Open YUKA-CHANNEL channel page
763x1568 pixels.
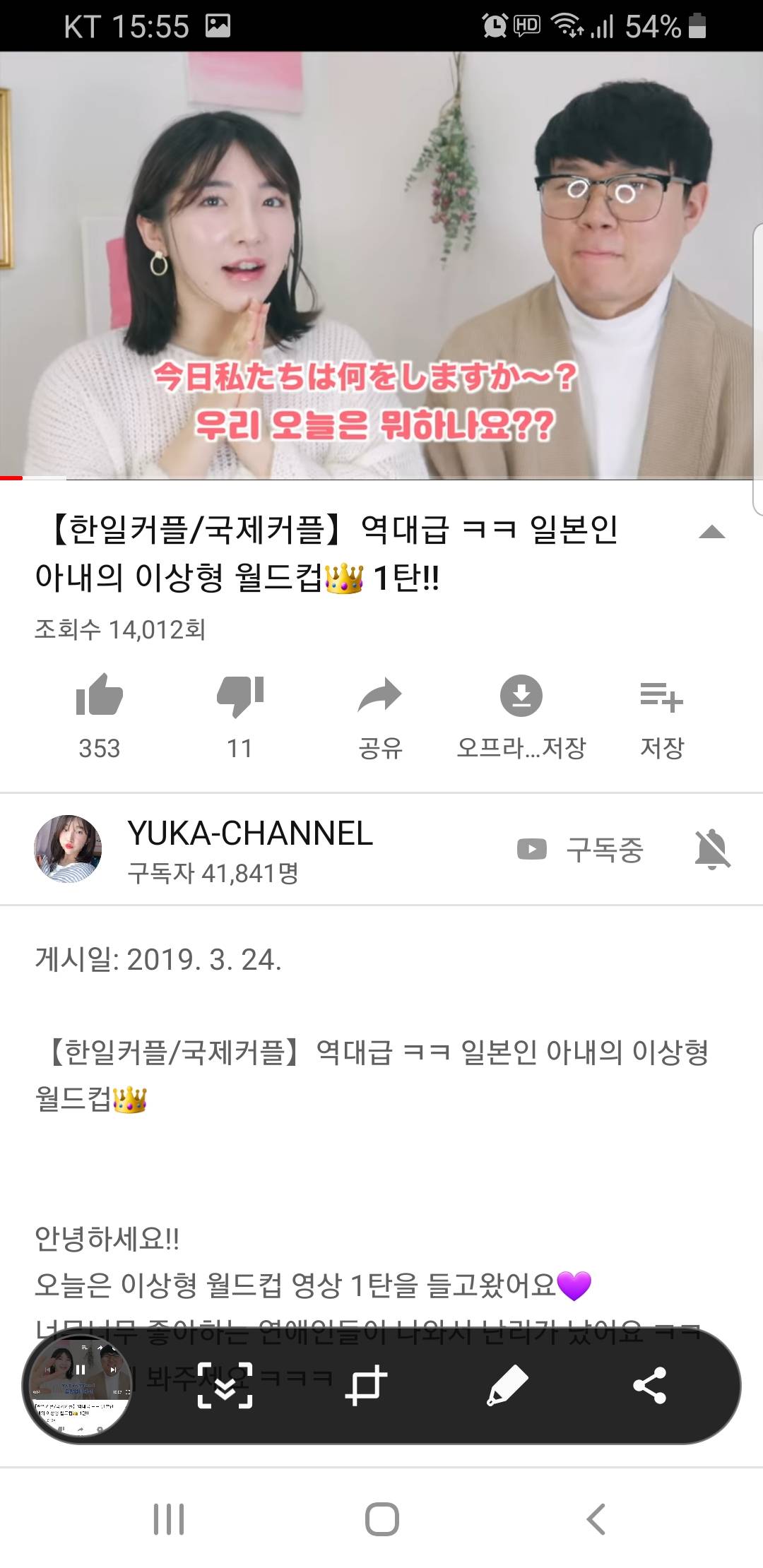[249, 834]
